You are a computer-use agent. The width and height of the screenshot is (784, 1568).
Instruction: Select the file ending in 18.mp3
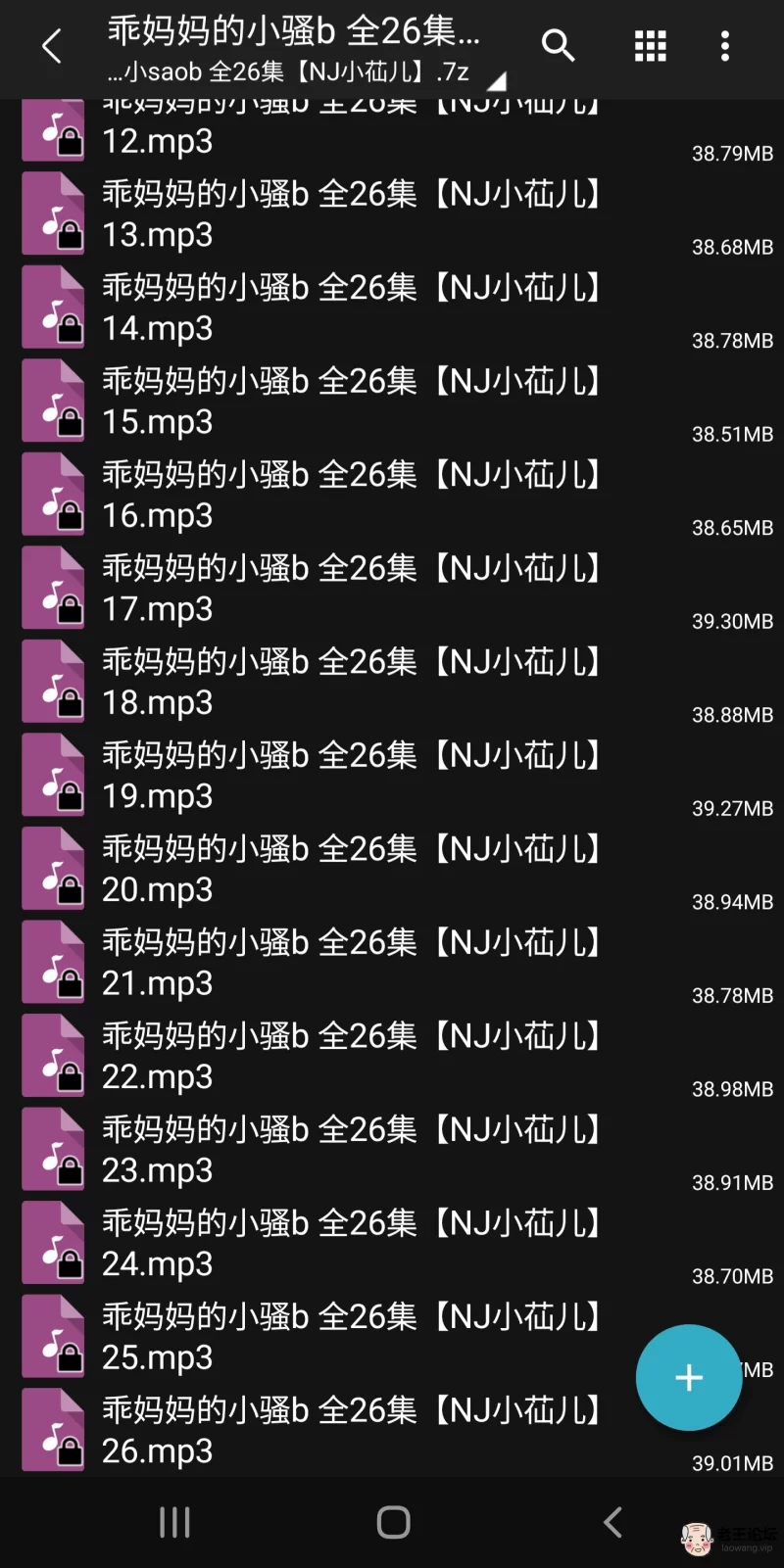point(392,683)
